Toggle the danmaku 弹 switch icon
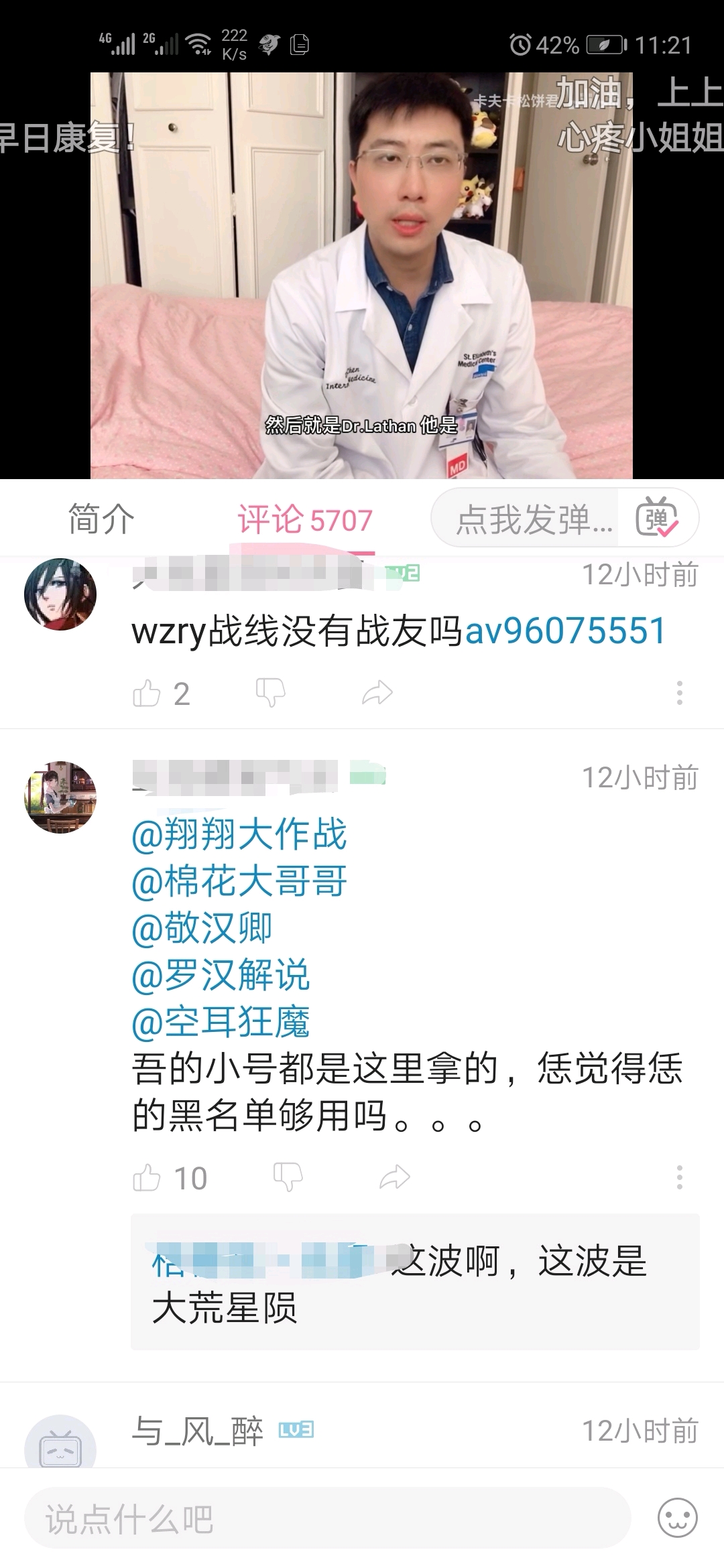This screenshot has height=1568, width=724. tap(657, 518)
